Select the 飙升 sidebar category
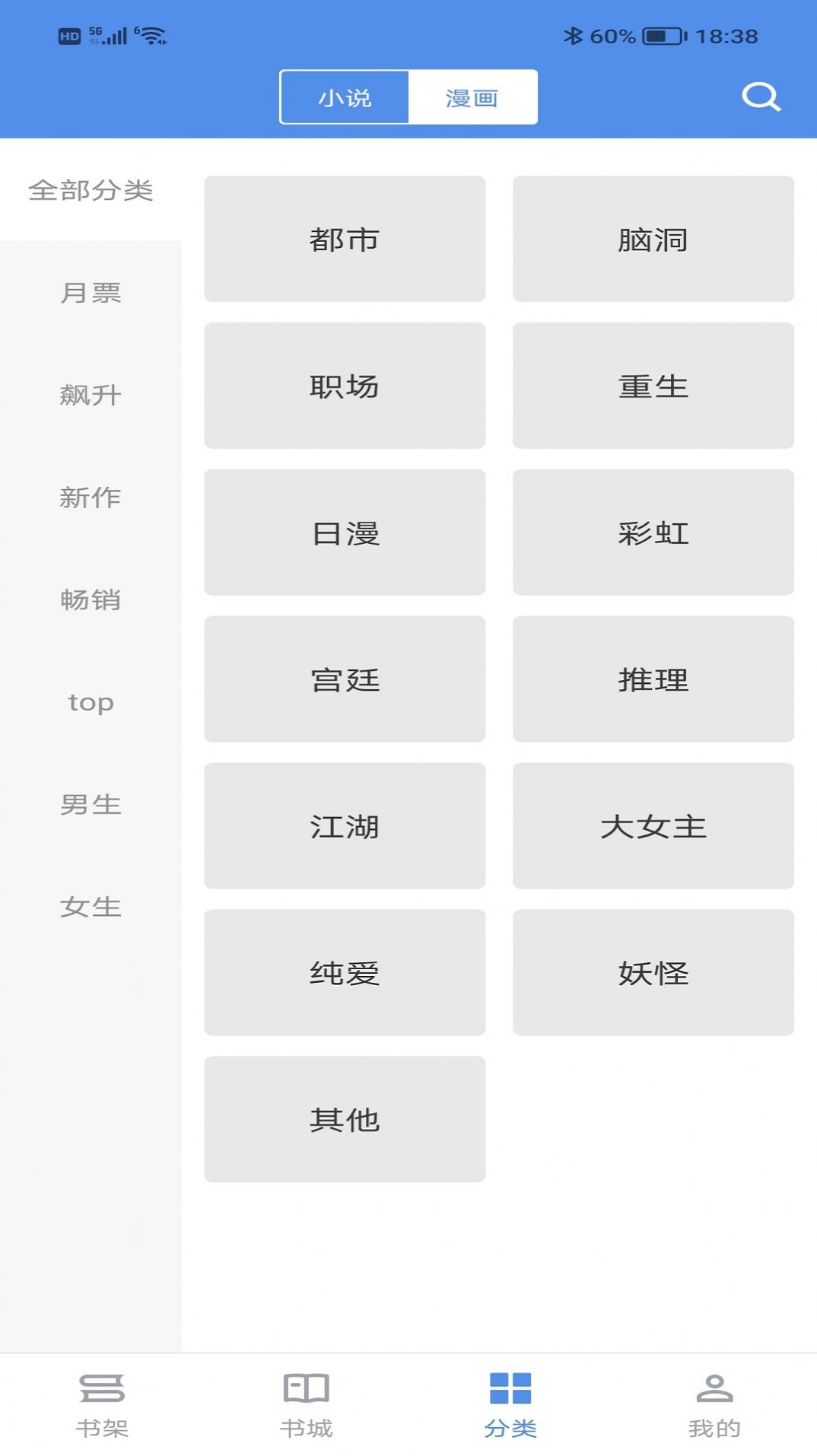 91,396
